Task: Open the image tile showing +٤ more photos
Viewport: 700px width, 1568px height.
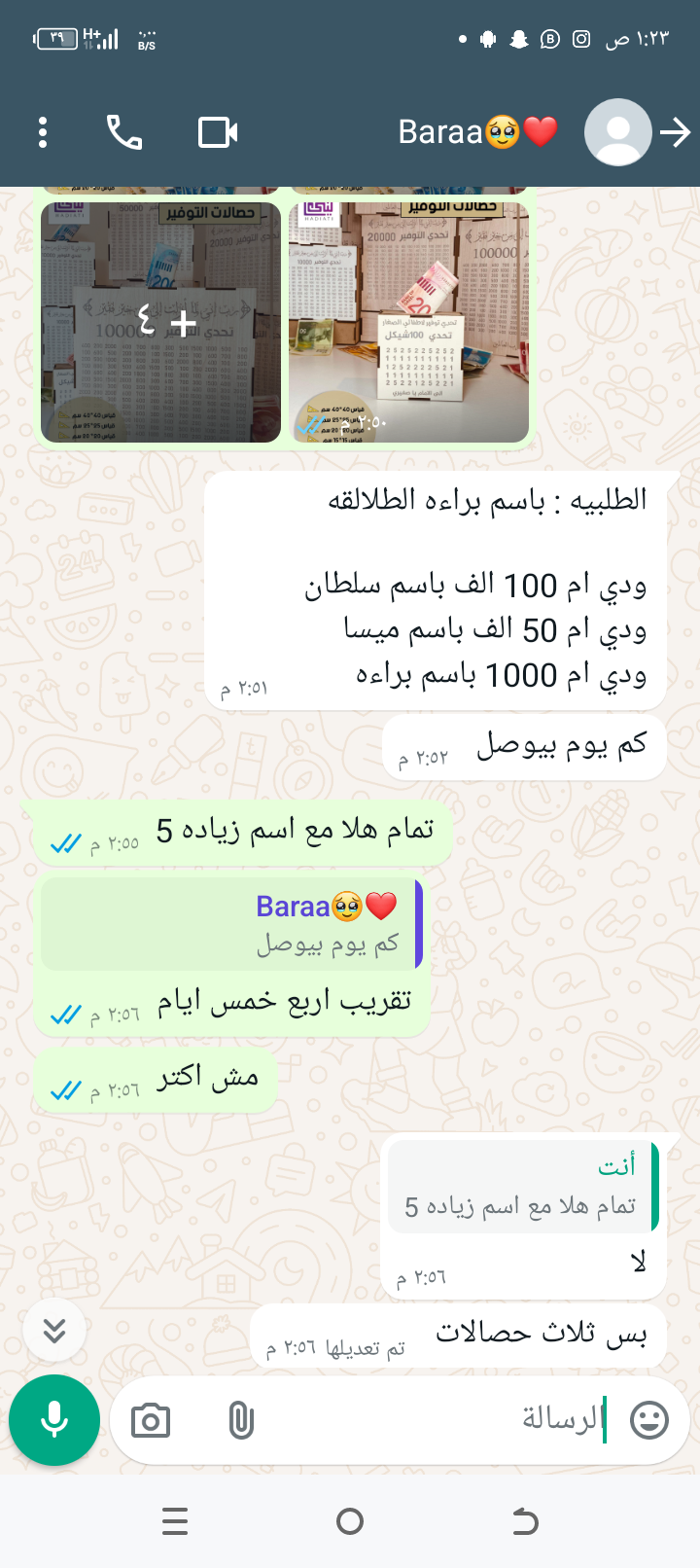Action: click(x=161, y=322)
